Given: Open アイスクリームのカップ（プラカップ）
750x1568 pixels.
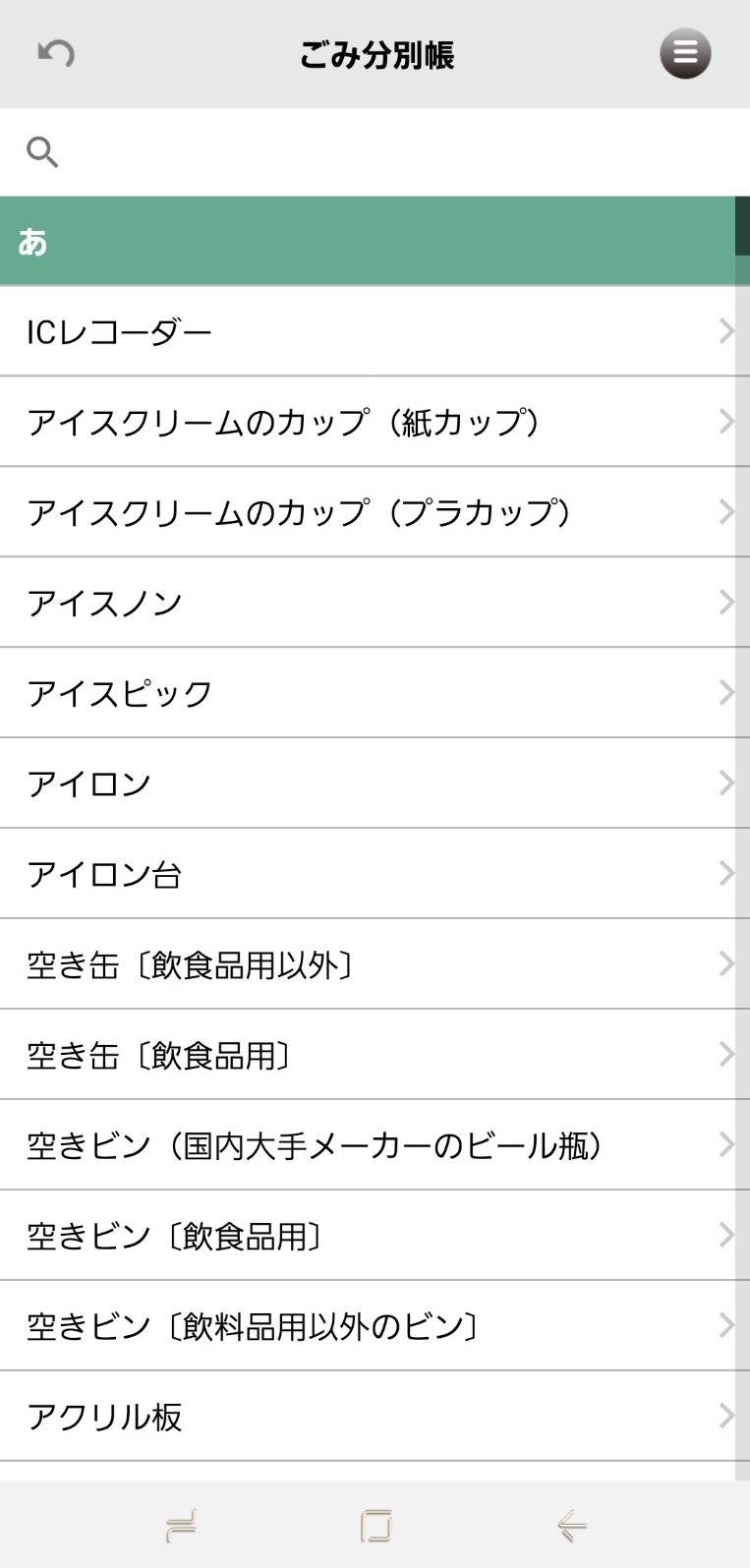Looking at the screenshot, I should (x=368, y=512).
